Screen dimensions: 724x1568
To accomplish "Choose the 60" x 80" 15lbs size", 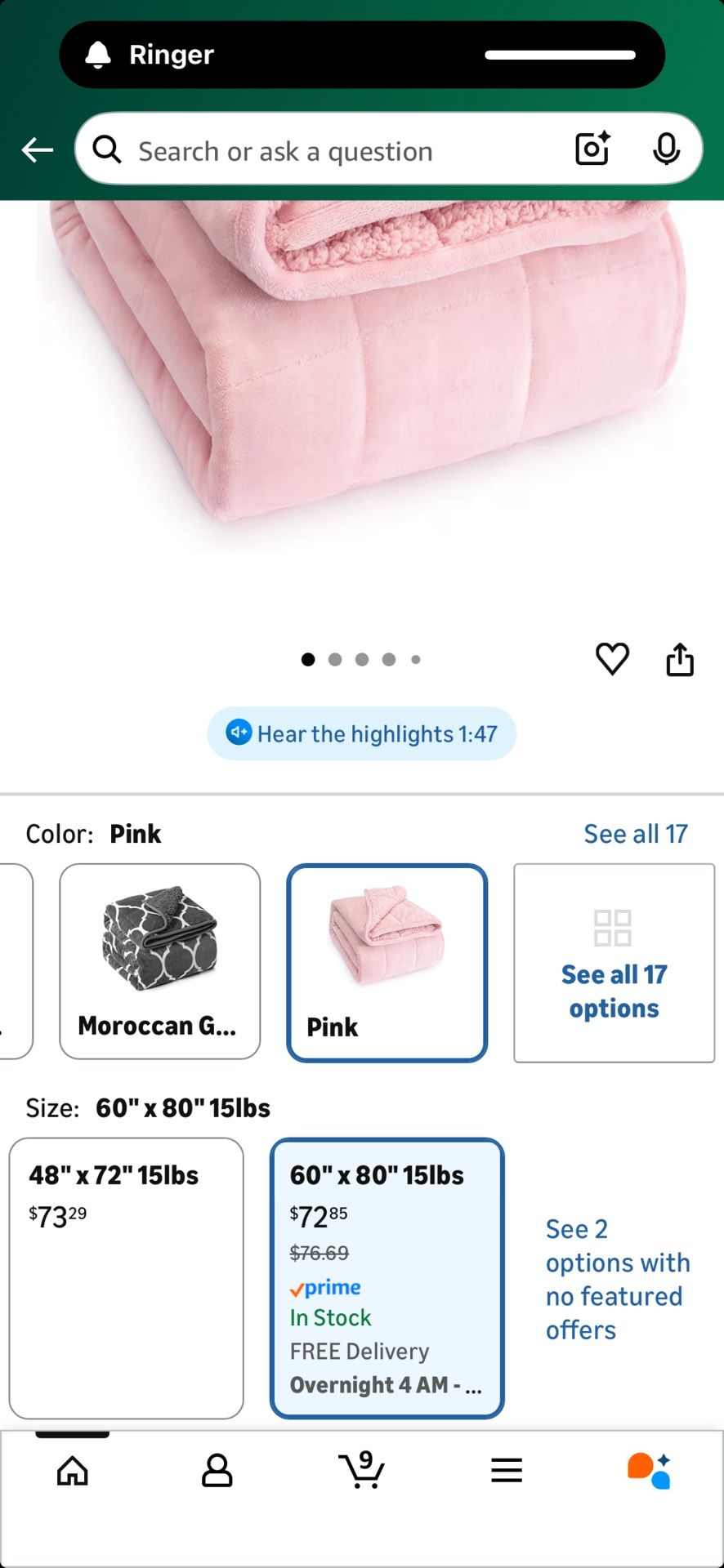I will [387, 1277].
